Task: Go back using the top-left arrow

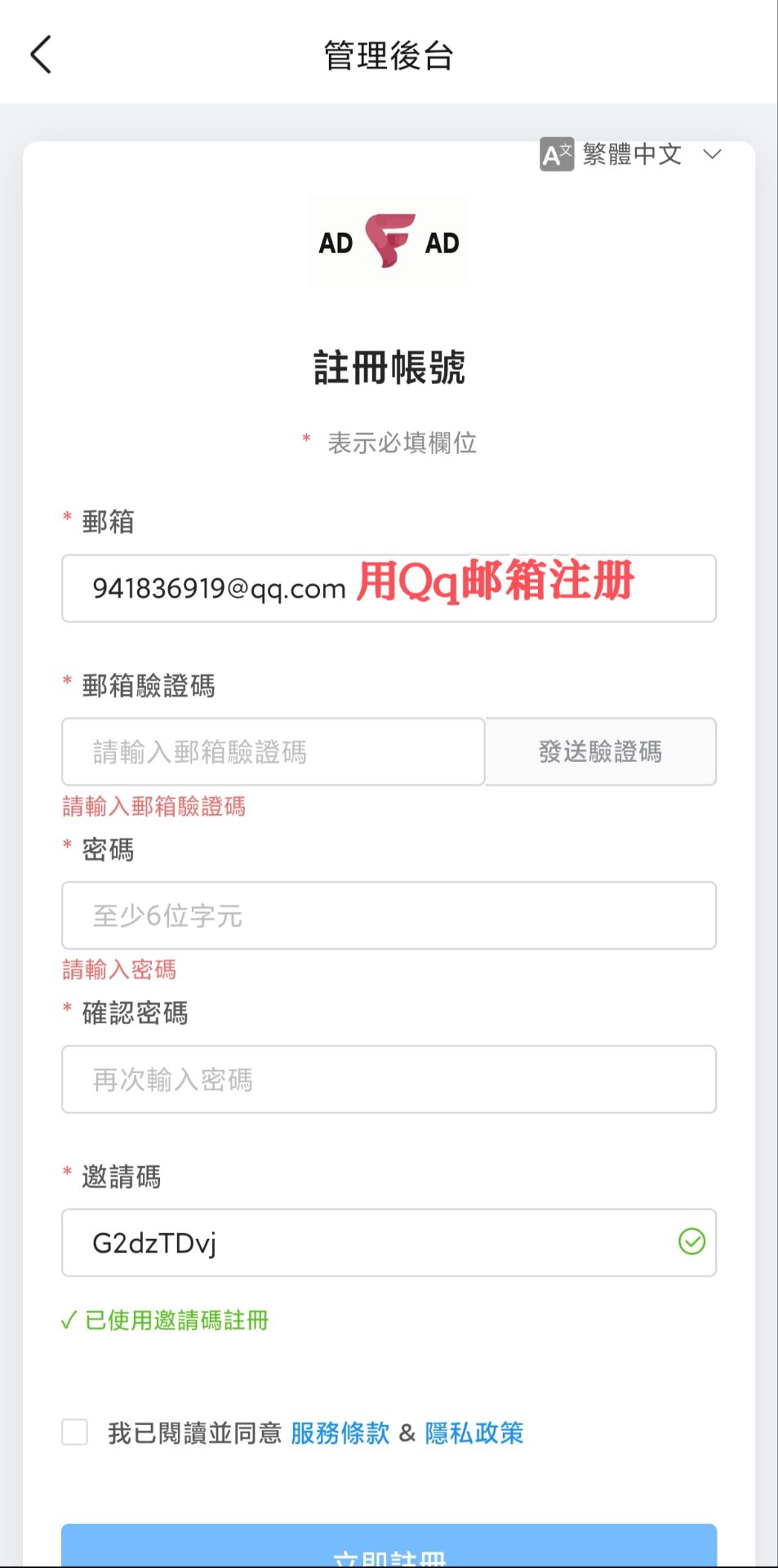Action: tap(41, 55)
